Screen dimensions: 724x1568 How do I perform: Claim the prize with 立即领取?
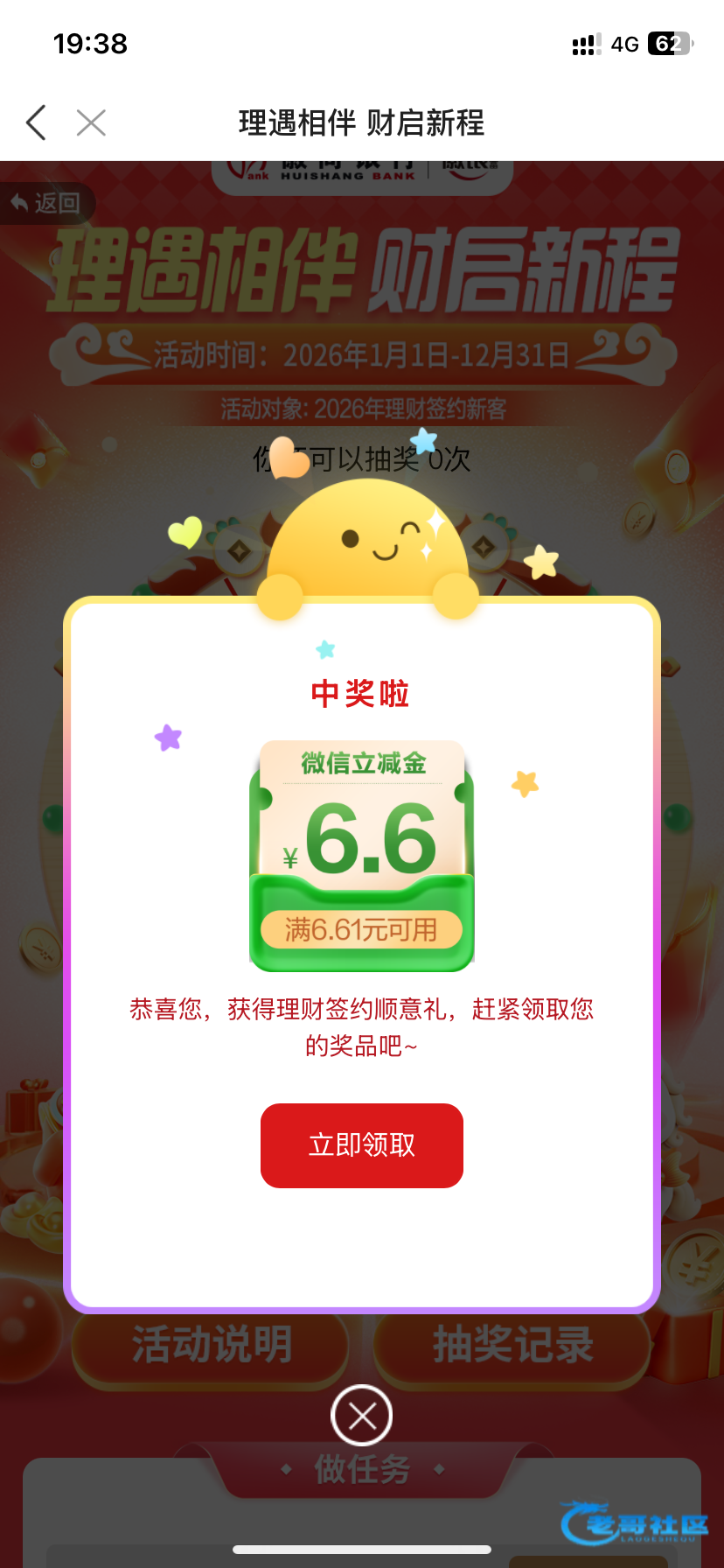[x=361, y=1145]
